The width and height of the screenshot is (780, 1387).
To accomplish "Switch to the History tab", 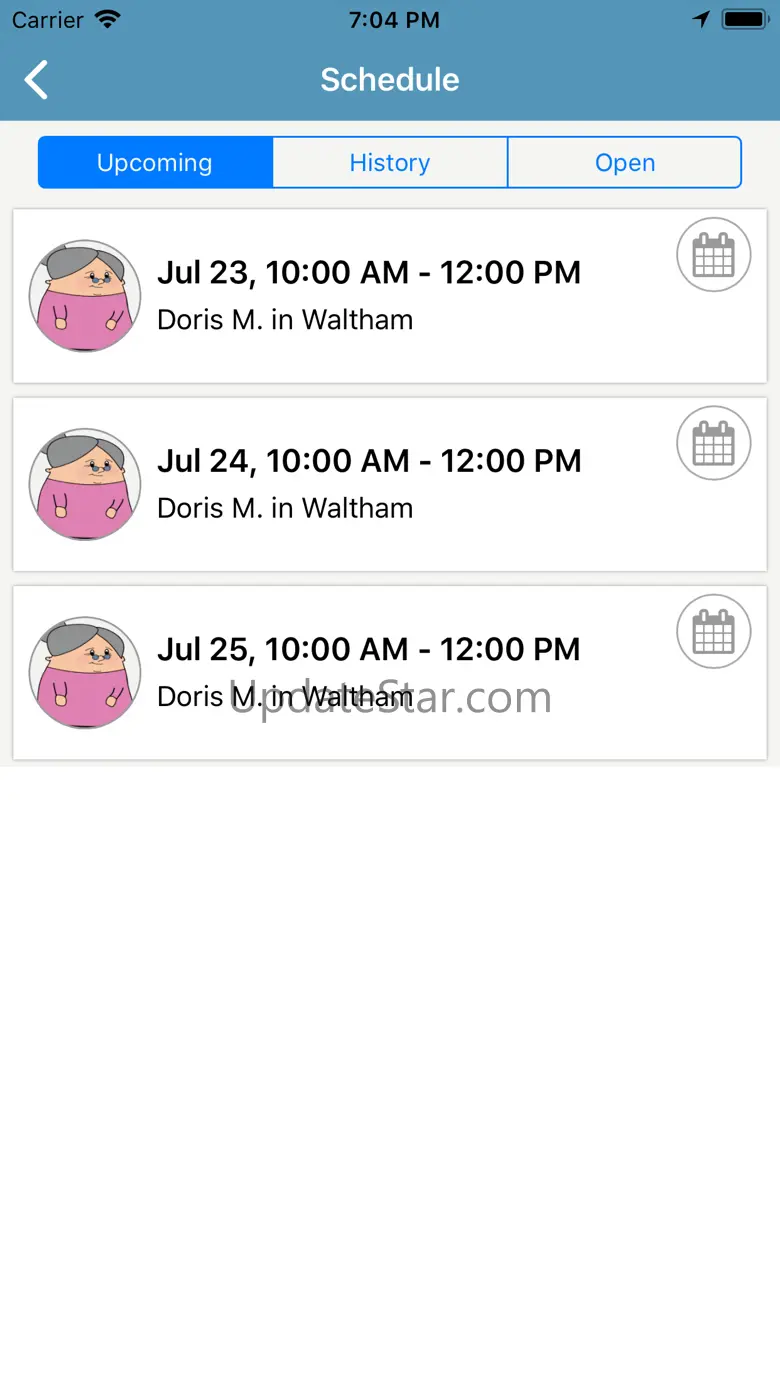I will (x=390, y=163).
